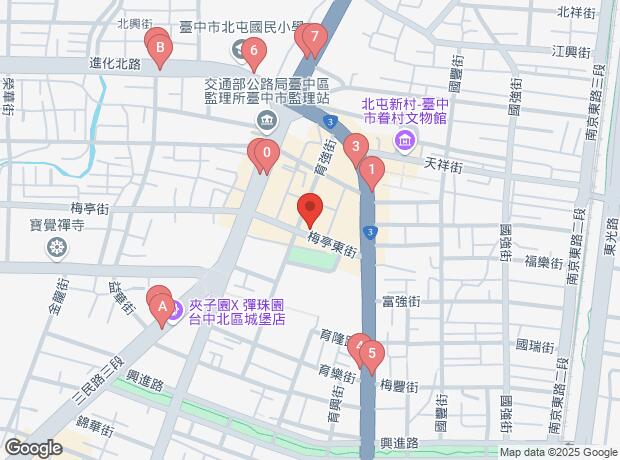Tap map marker number 3
The image size is (620, 460).
pos(354,147)
